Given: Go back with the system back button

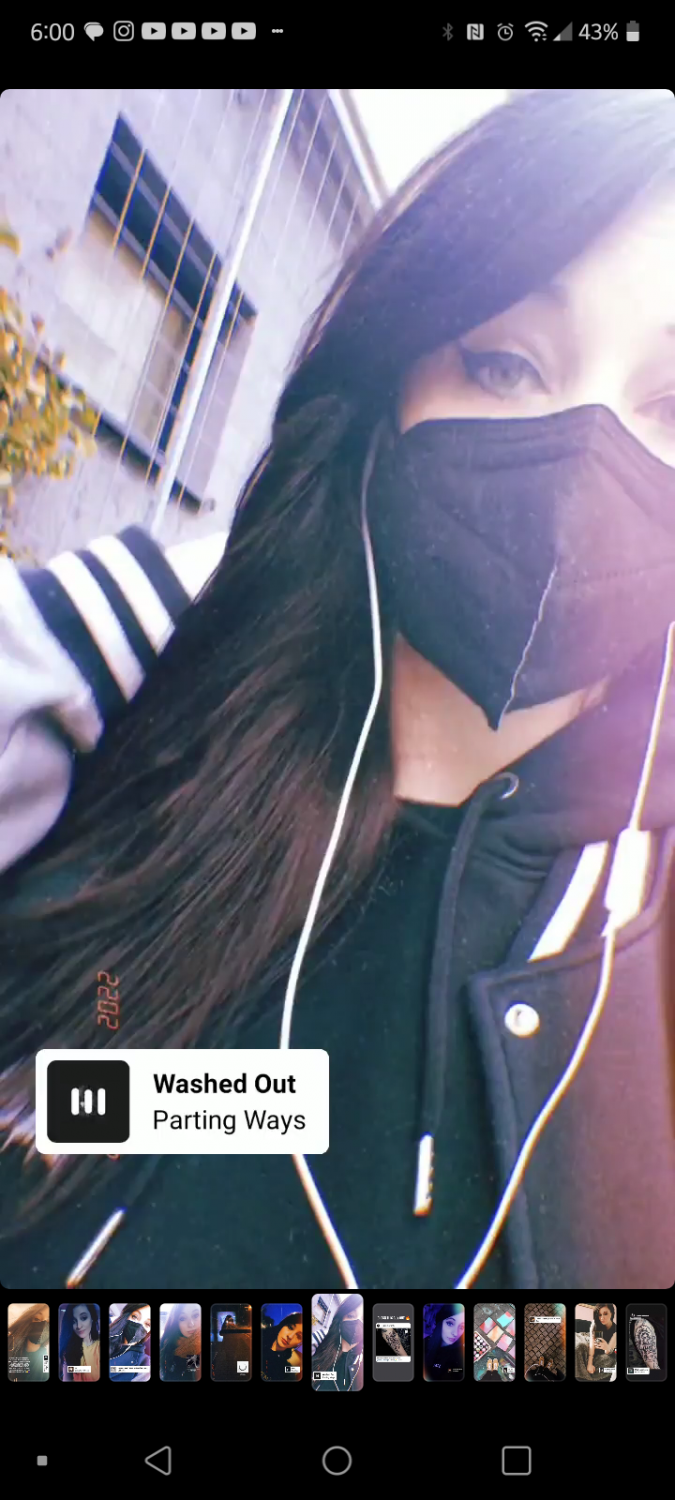Looking at the screenshot, I should pyautogui.click(x=158, y=1460).
